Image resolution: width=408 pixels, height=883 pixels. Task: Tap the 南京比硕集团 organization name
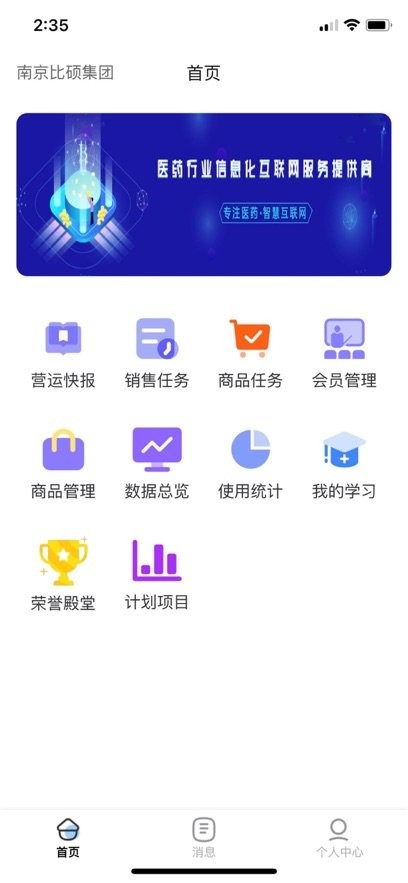coord(65,73)
